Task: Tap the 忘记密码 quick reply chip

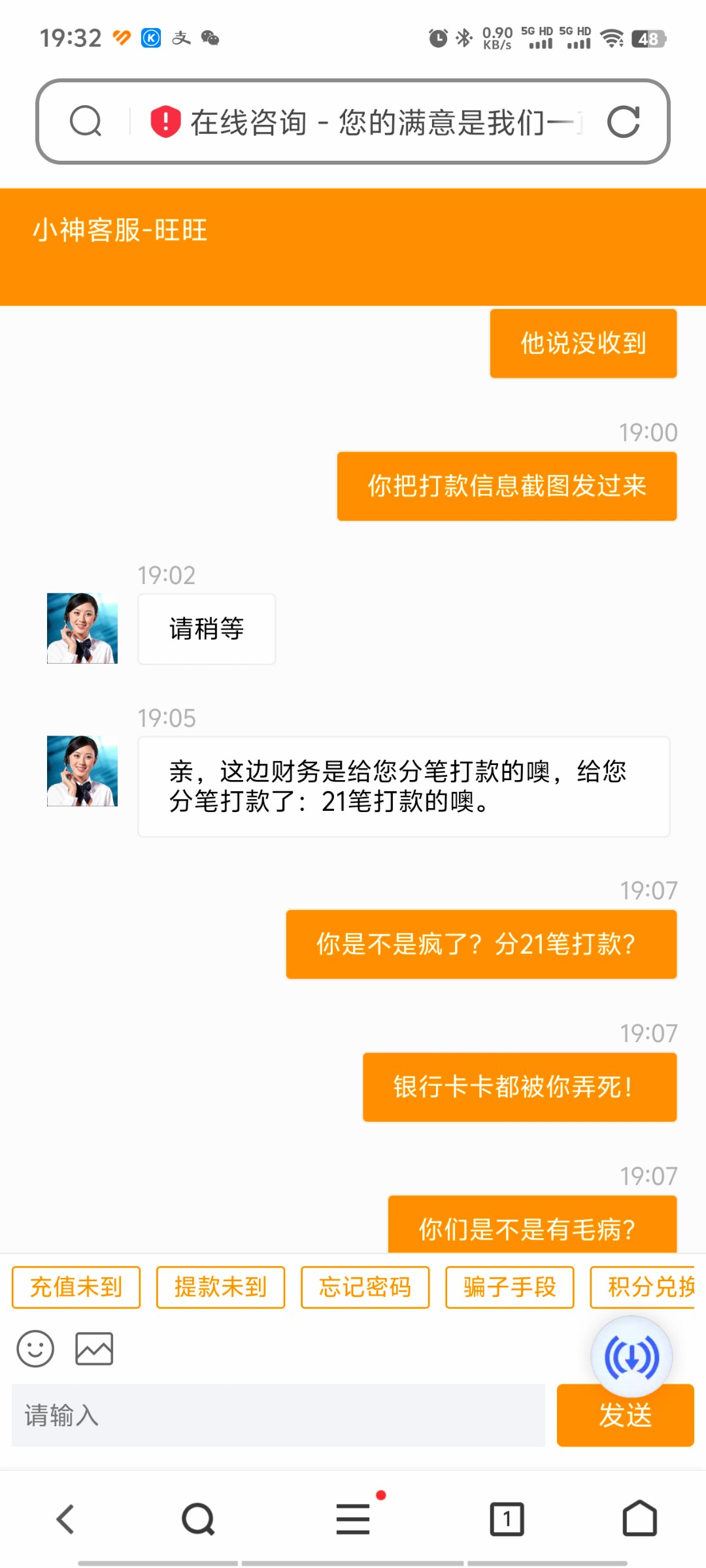Action: pos(365,1287)
